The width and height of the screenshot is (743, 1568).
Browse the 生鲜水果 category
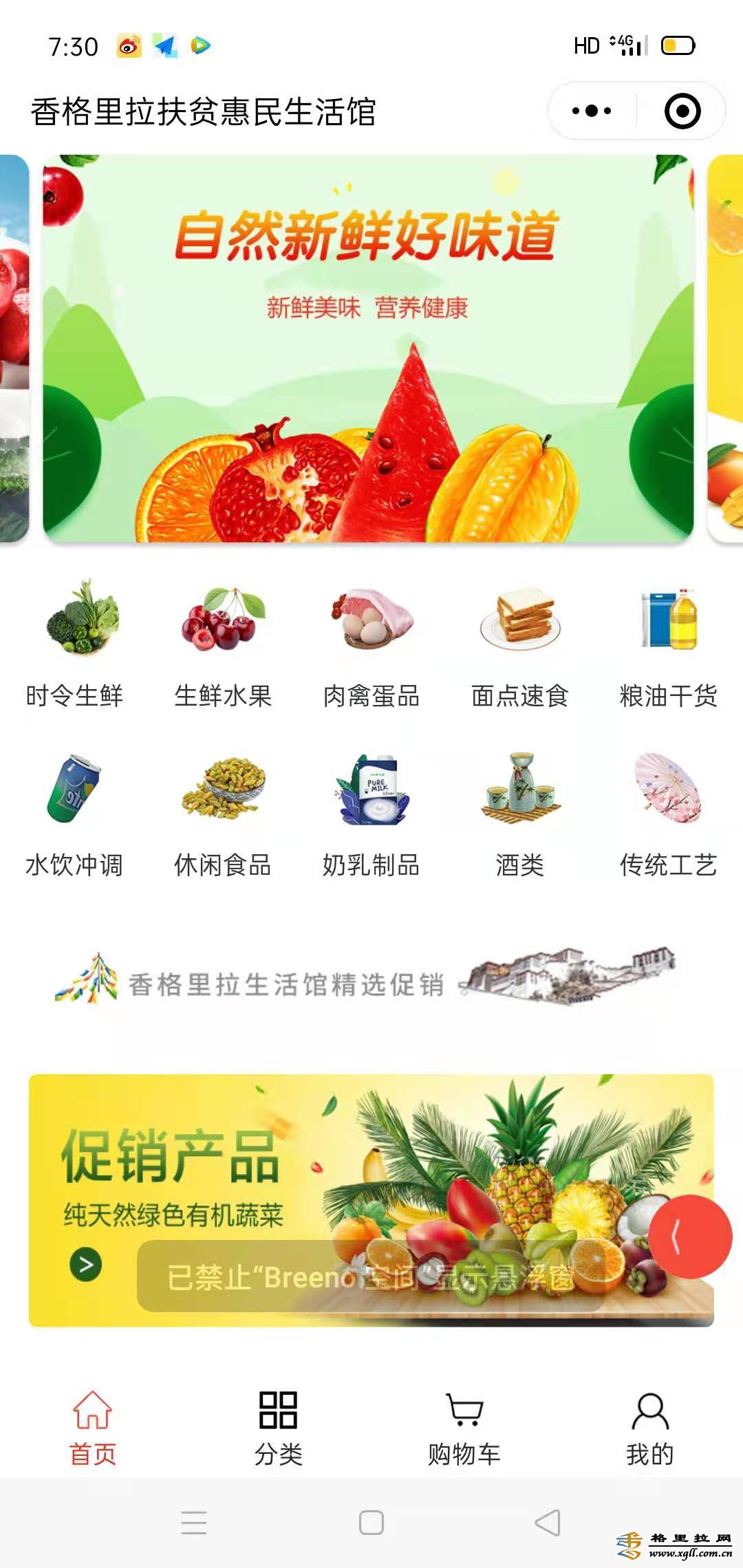pos(223,644)
